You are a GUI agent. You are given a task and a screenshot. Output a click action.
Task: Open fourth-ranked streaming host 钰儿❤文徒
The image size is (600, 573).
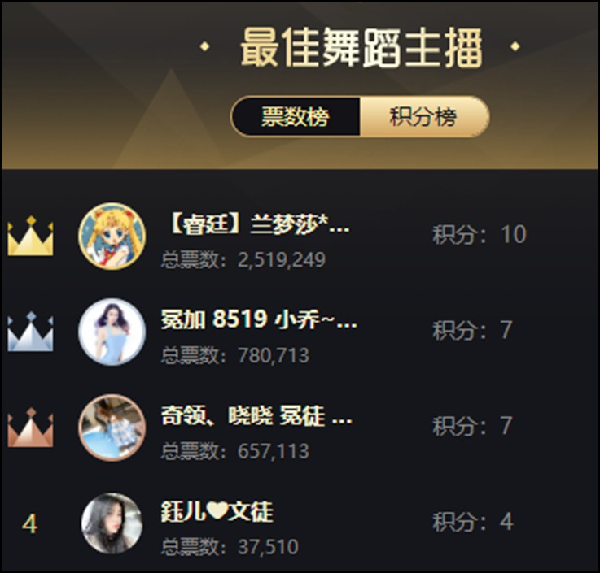point(217,512)
